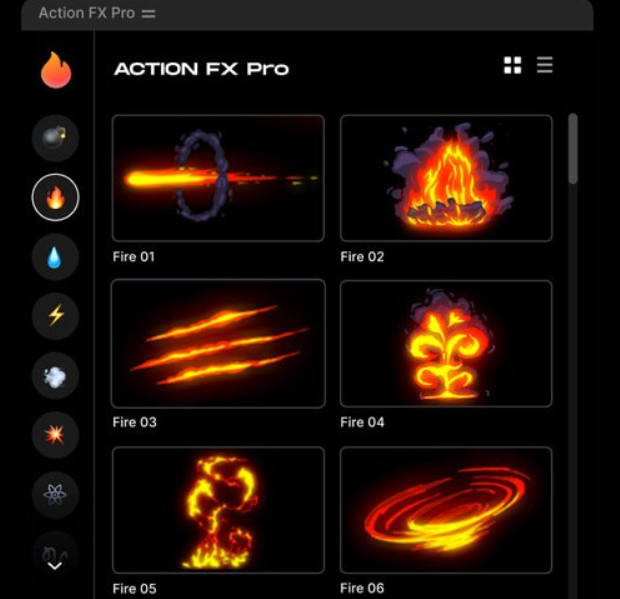Screen dimensions: 620x599
Task: Select the water drop effects category
Action: pos(55,256)
